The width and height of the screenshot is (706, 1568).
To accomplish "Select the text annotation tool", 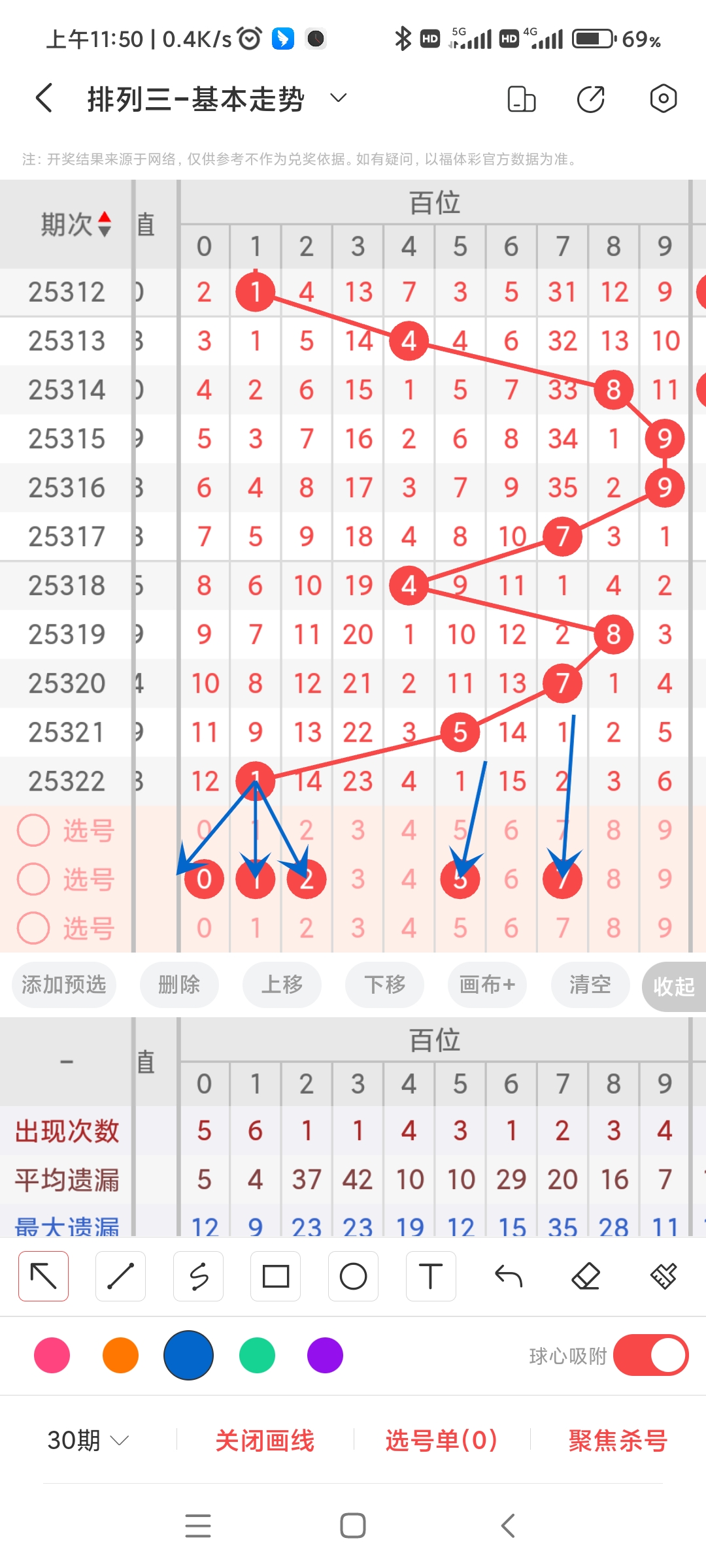I will click(431, 1275).
